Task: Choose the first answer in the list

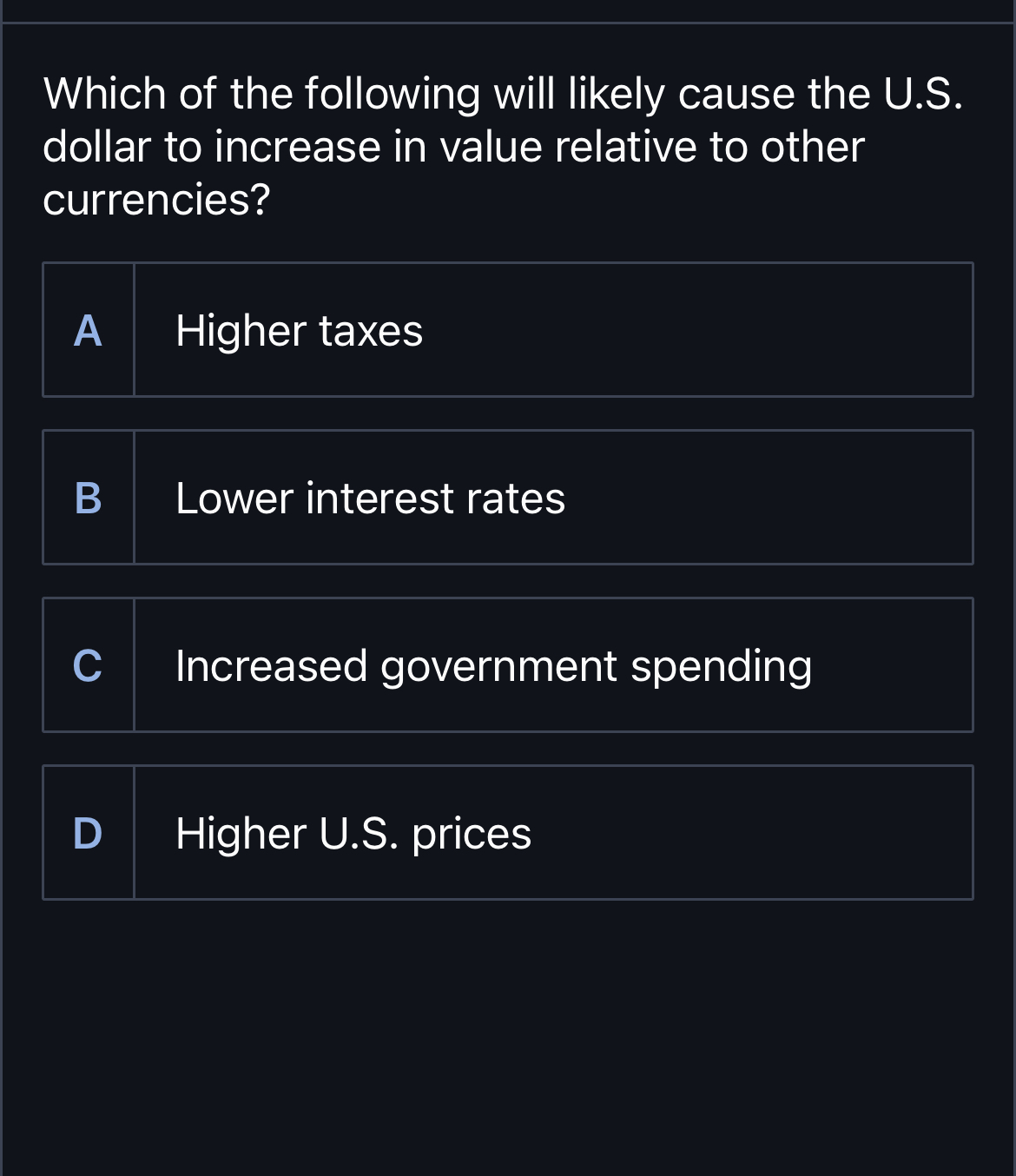Action: point(508,330)
